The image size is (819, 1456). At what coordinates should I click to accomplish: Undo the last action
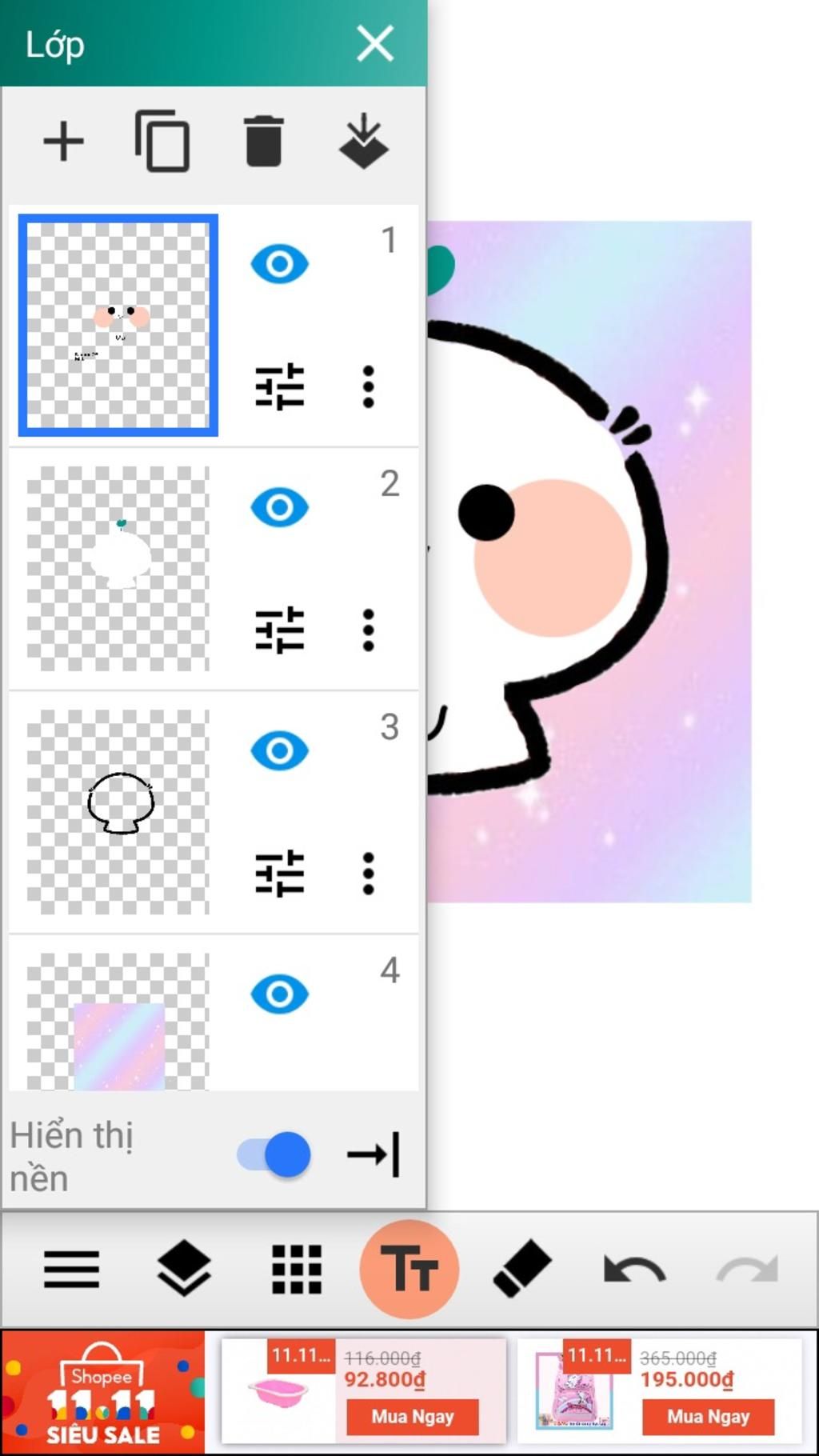pos(634,1270)
